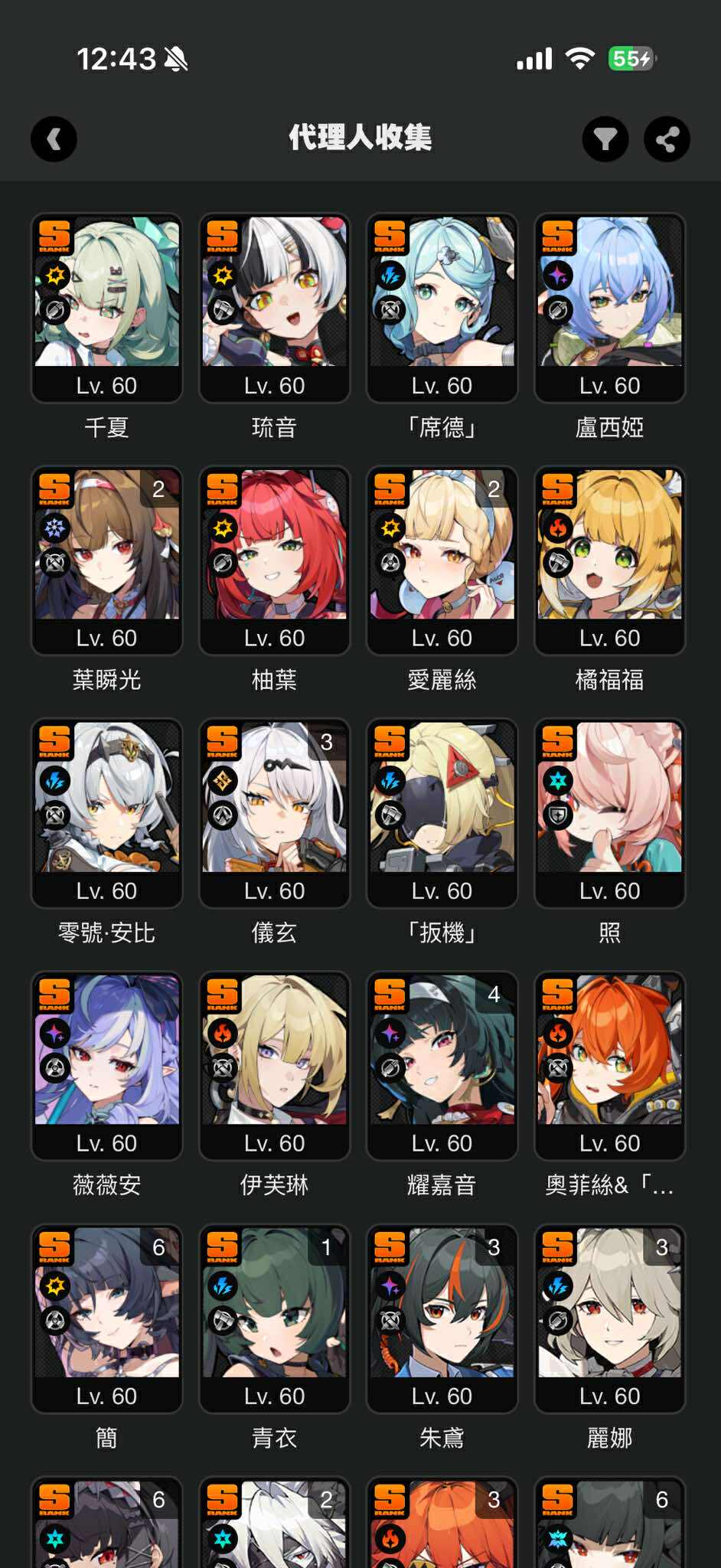The image size is (721, 1568).
Task: Go back using the back arrow
Action: (x=54, y=139)
